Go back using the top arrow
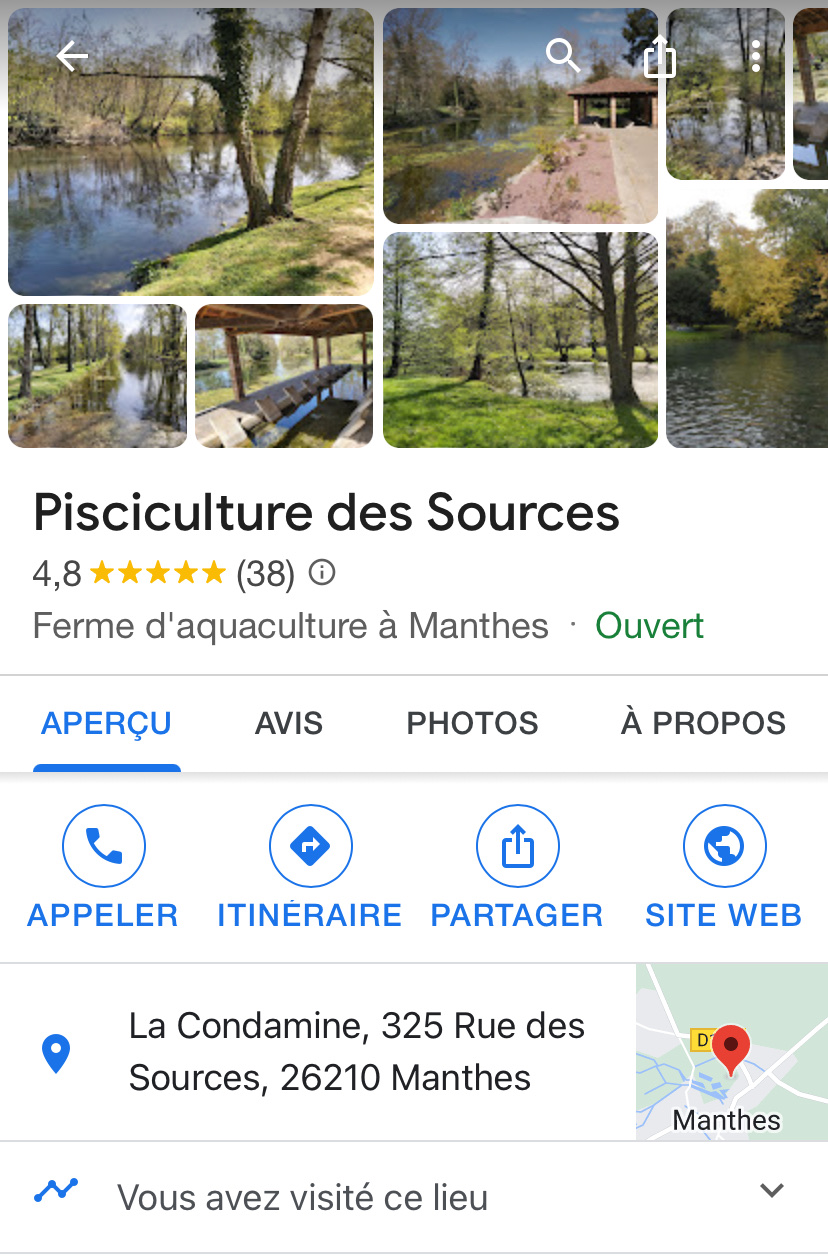Screen dimensions: 828x1259 pos(72,57)
